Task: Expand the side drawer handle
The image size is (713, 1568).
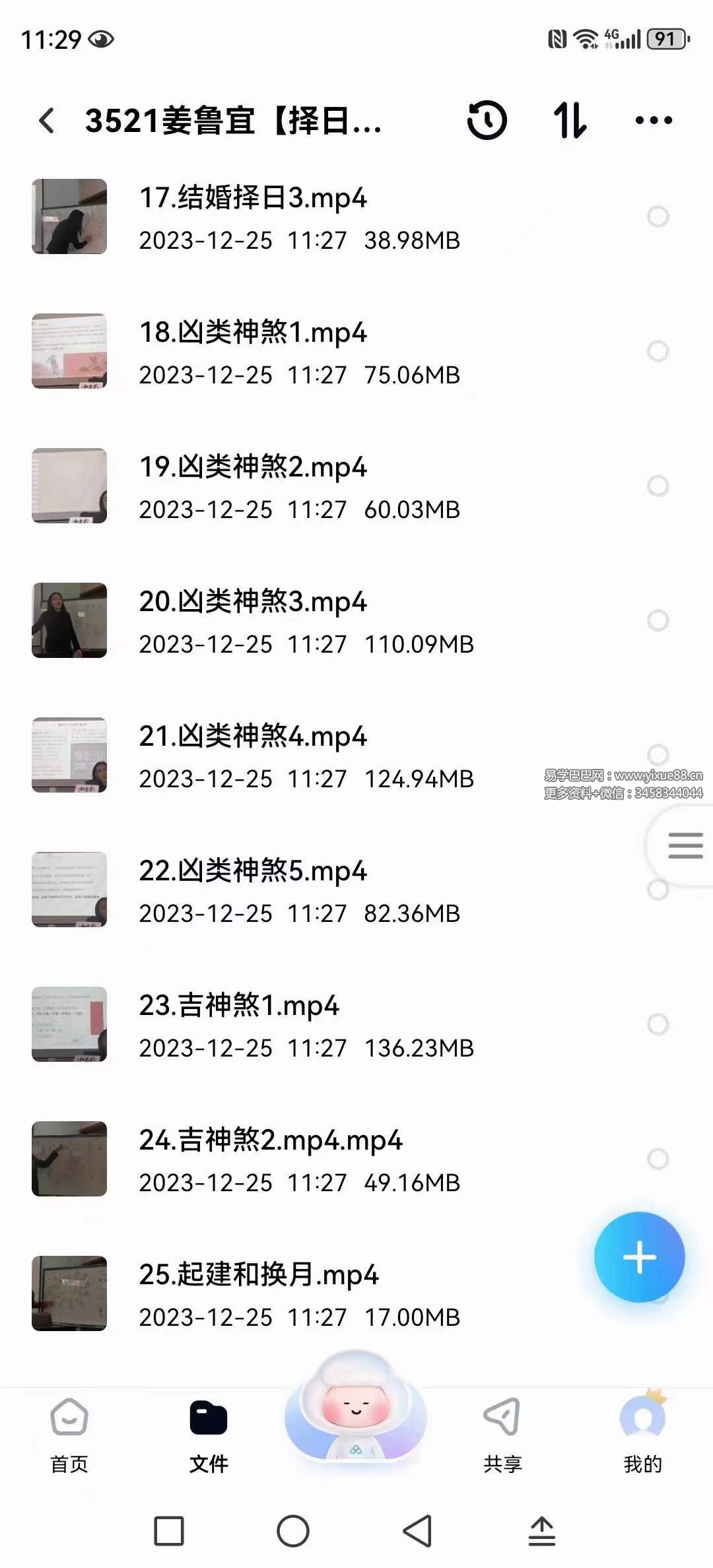Action: pyautogui.click(x=687, y=846)
